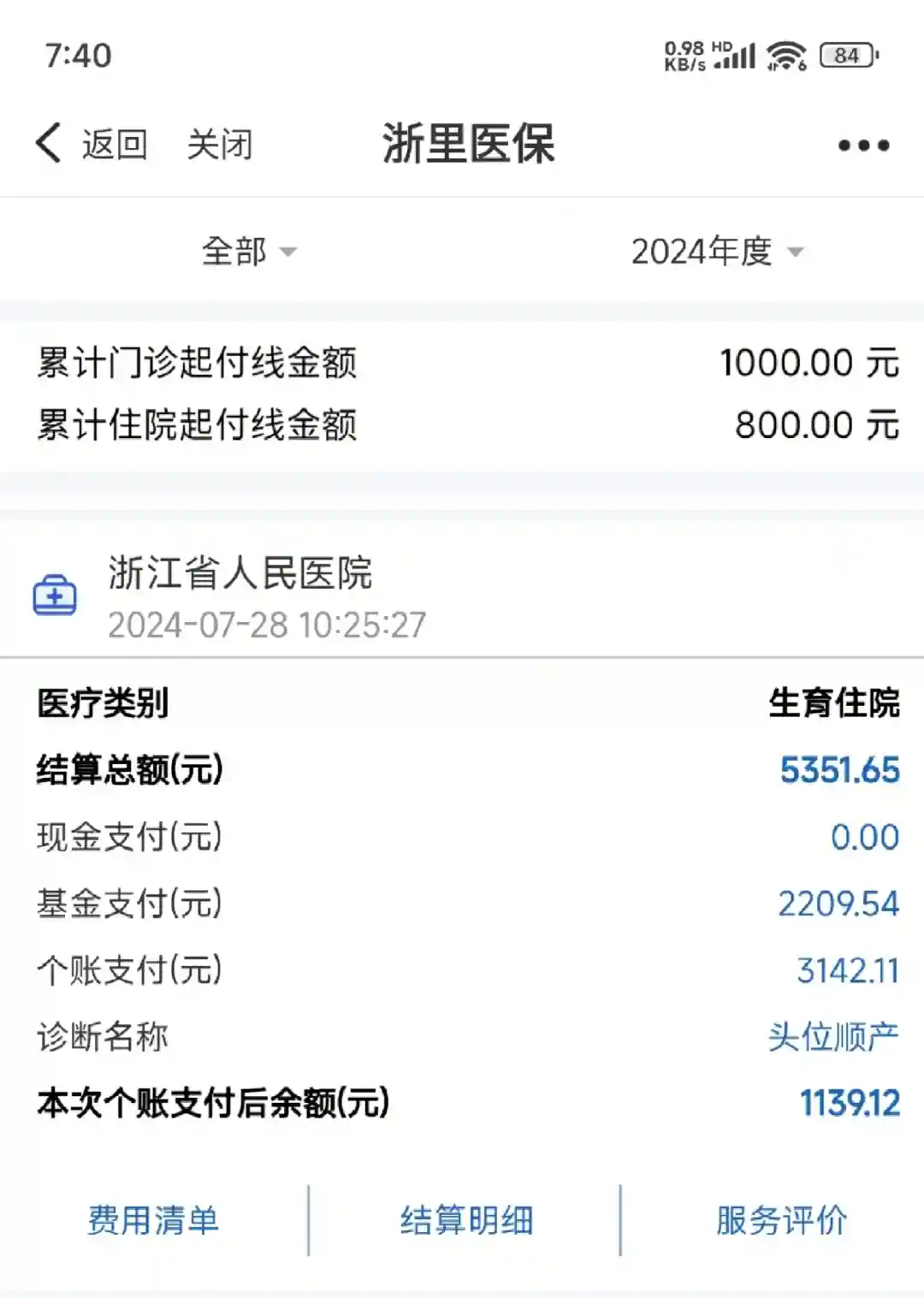Expand the 全部 category dropdown

(248, 252)
